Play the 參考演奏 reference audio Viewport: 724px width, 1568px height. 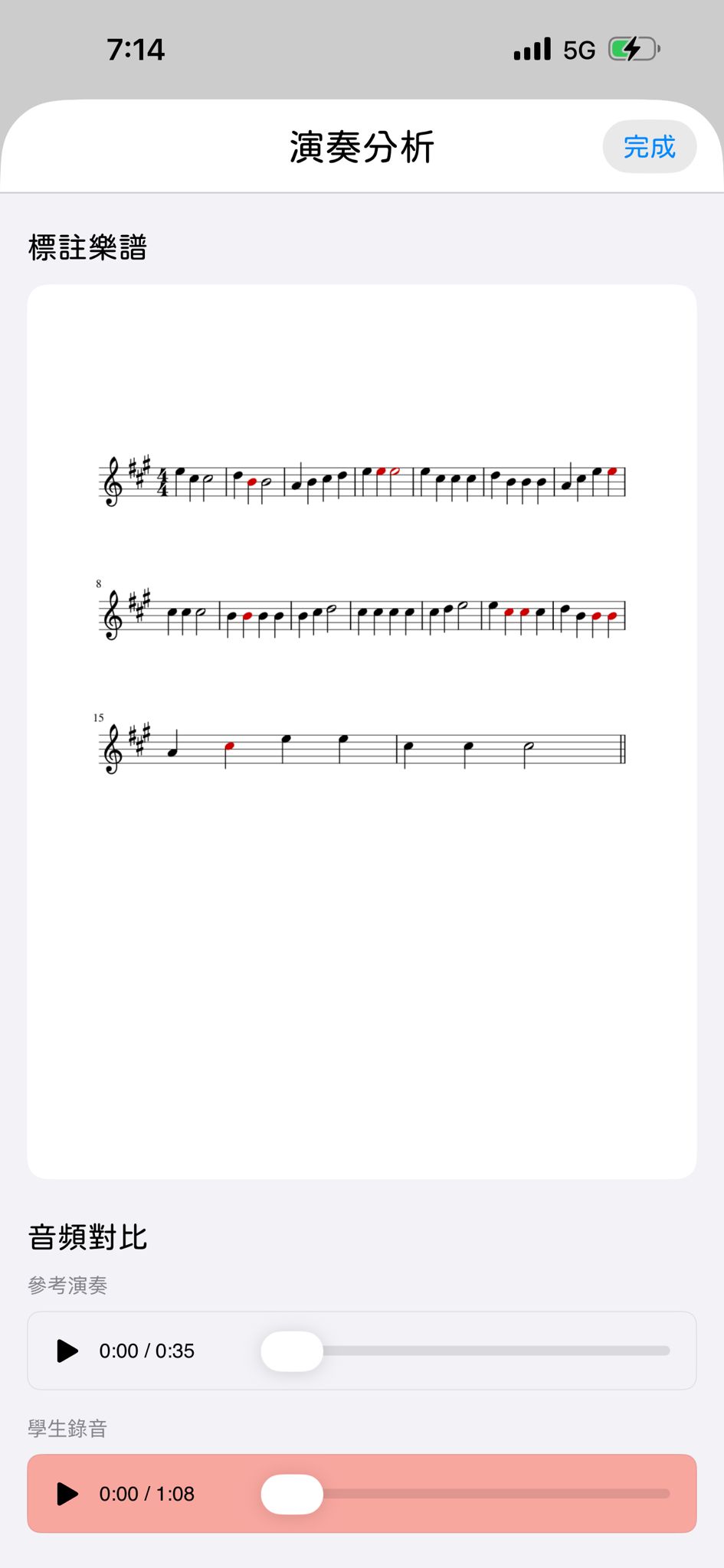pos(67,1351)
